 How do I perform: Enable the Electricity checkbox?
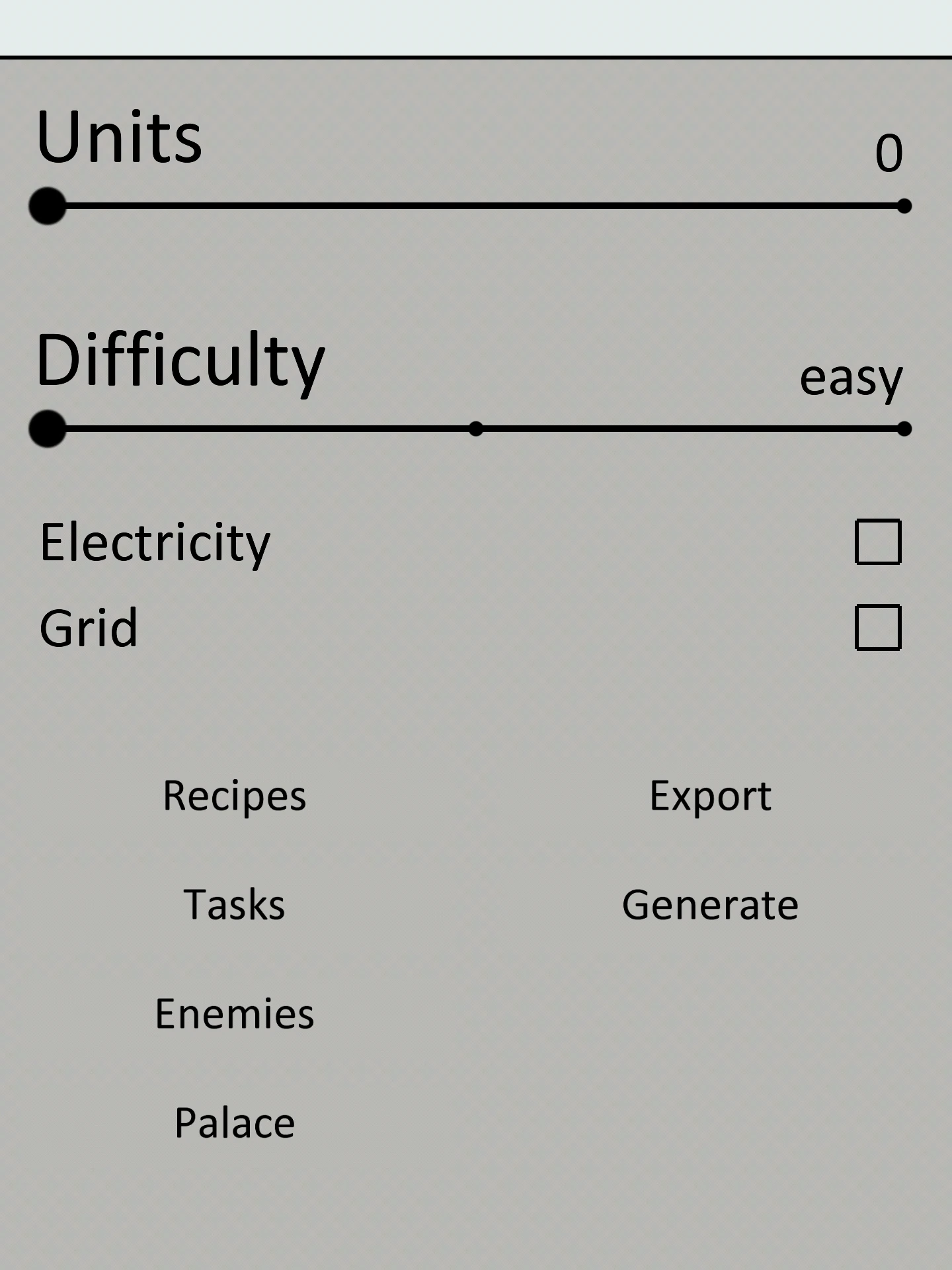pos(878,542)
